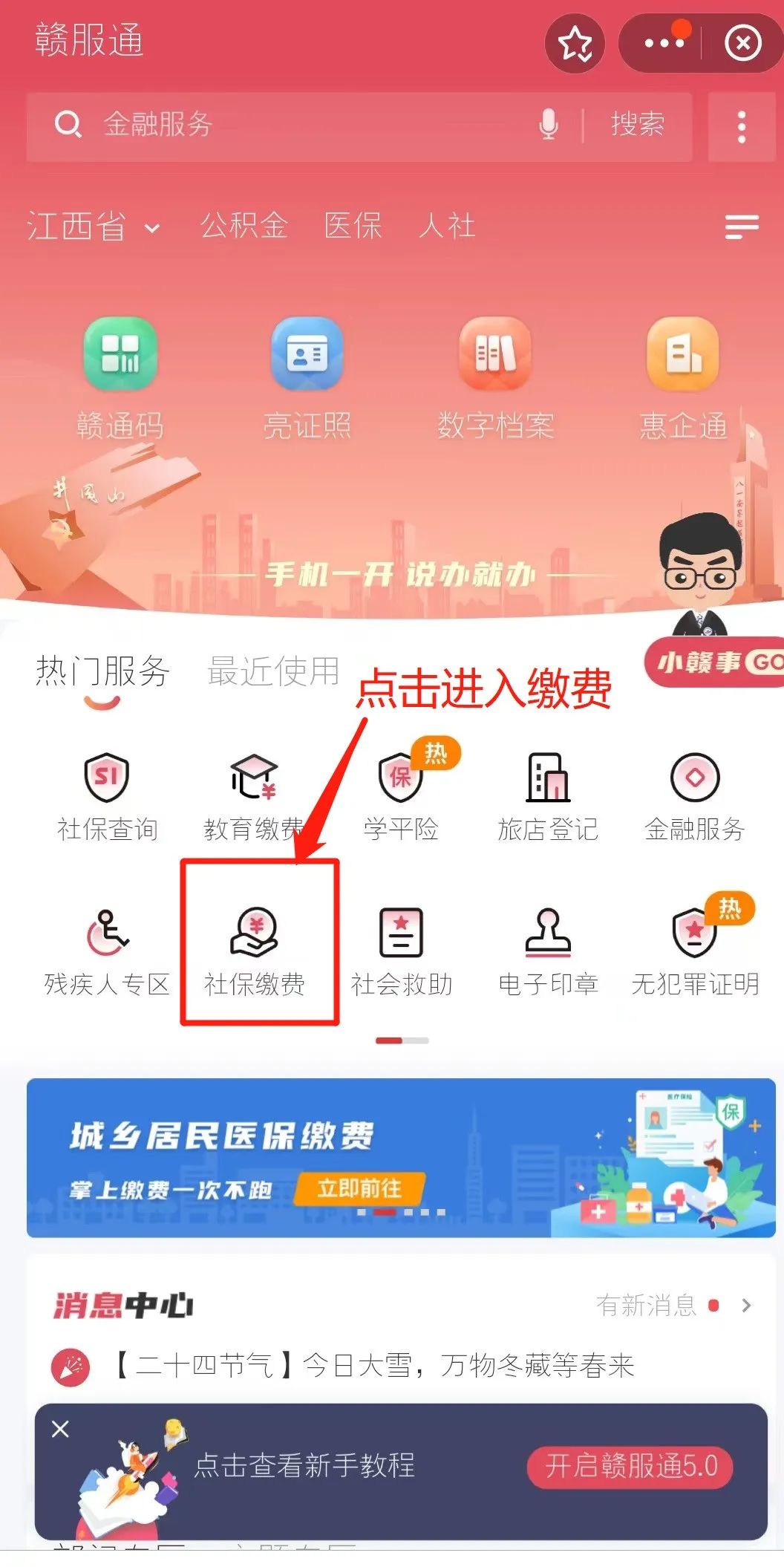Screen dimensions: 784x1567
Task: Select the 最近使用 tab
Action: pyautogui.click(x=273, y=671)
